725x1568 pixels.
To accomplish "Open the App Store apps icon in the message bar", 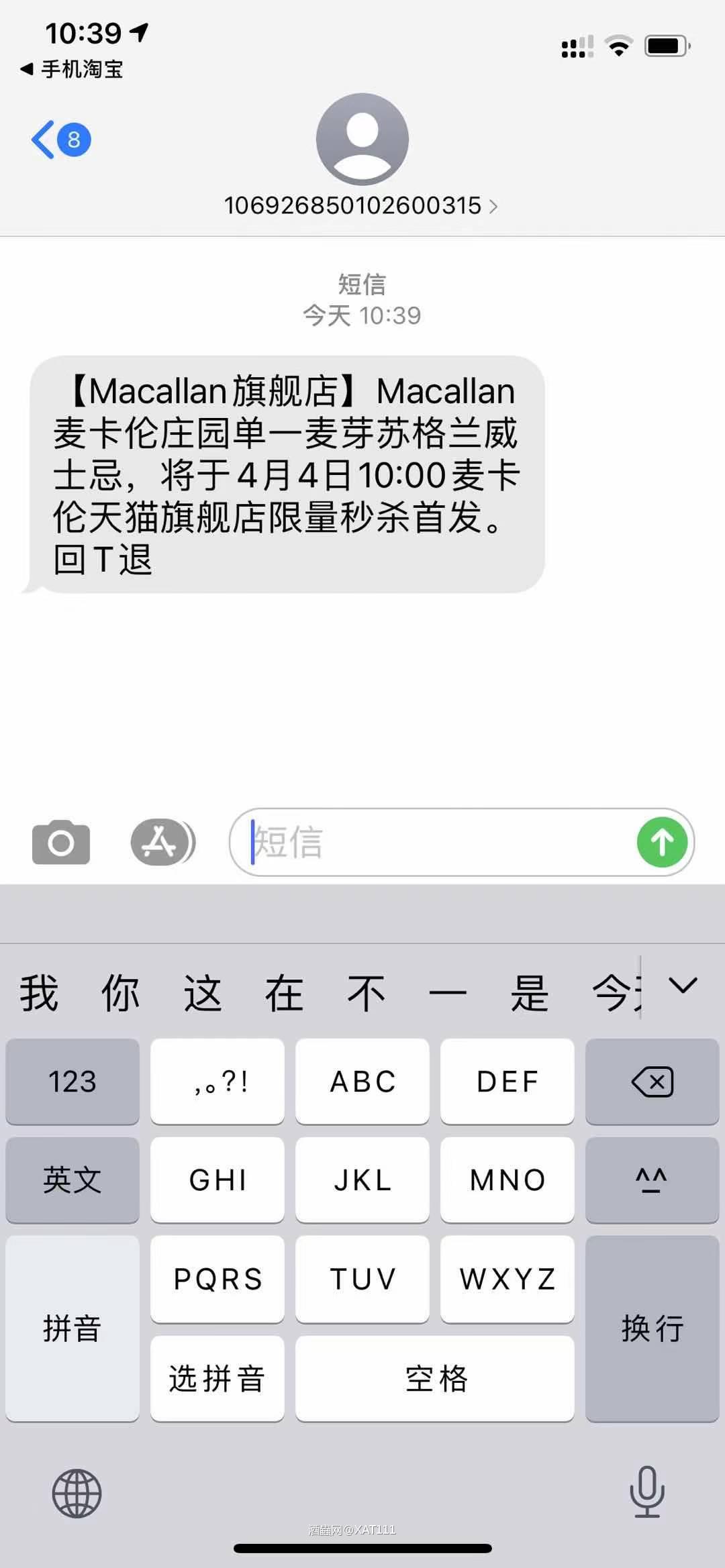I will coord(161,842).
